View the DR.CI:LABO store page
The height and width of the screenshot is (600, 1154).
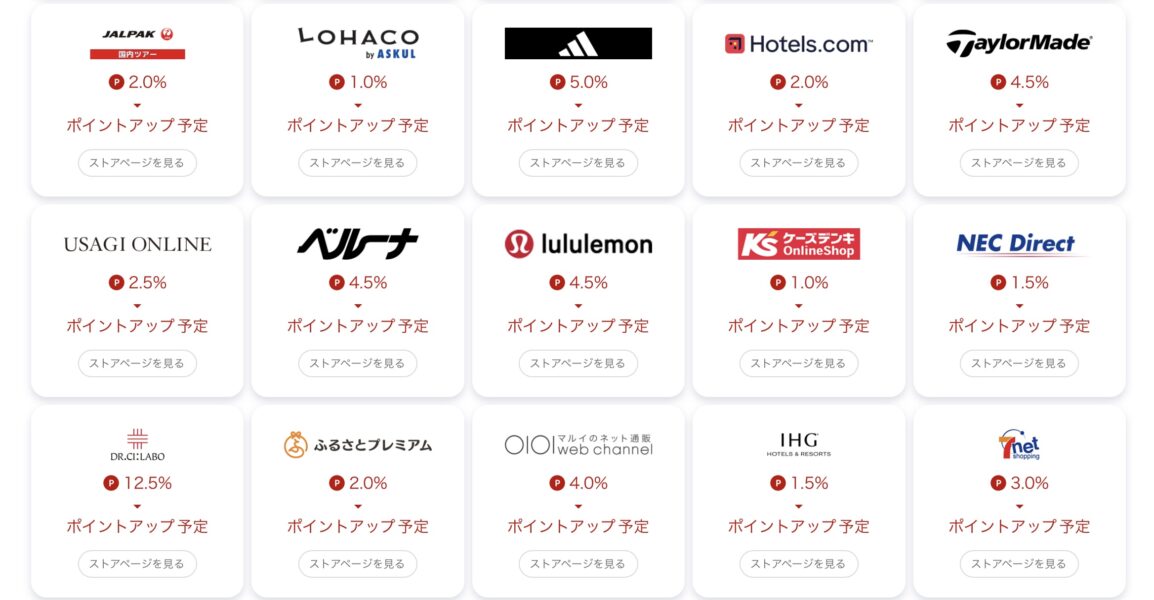click(x=137, y=564)
